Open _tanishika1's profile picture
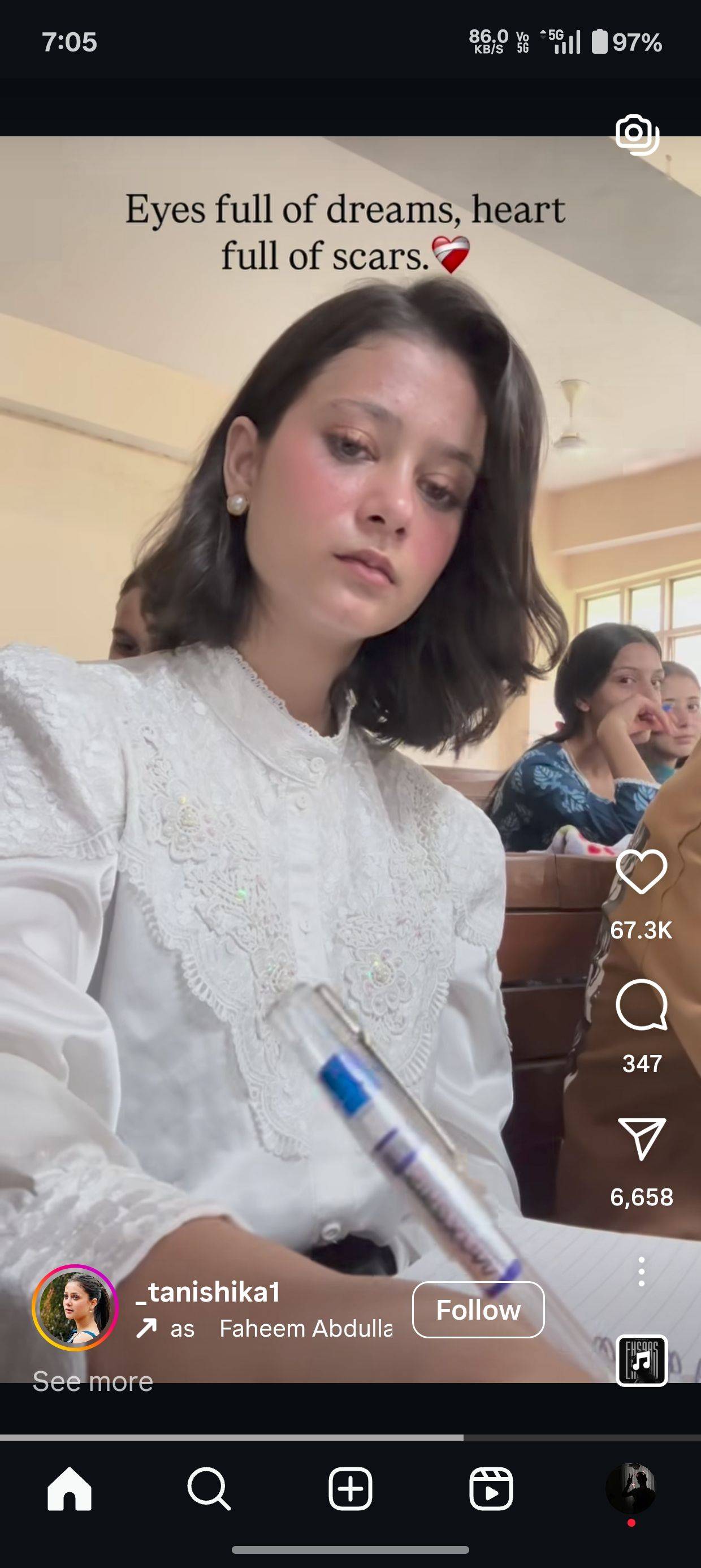This screenshot has width=701, height=1568. (x=74, y=1308)
